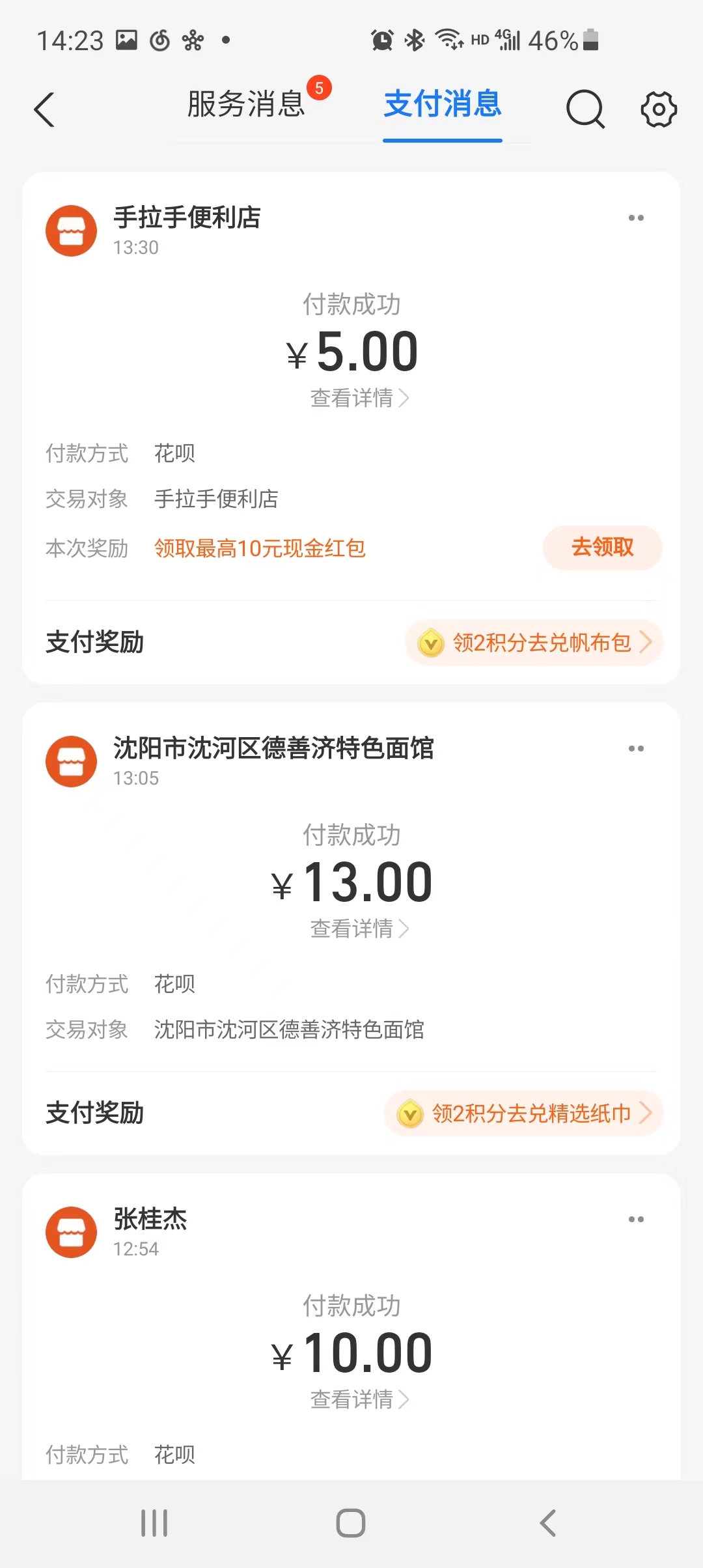View details of the ¥5.00 payment
Viewport: 703px width, 1568px height.
tap(359, 398)
